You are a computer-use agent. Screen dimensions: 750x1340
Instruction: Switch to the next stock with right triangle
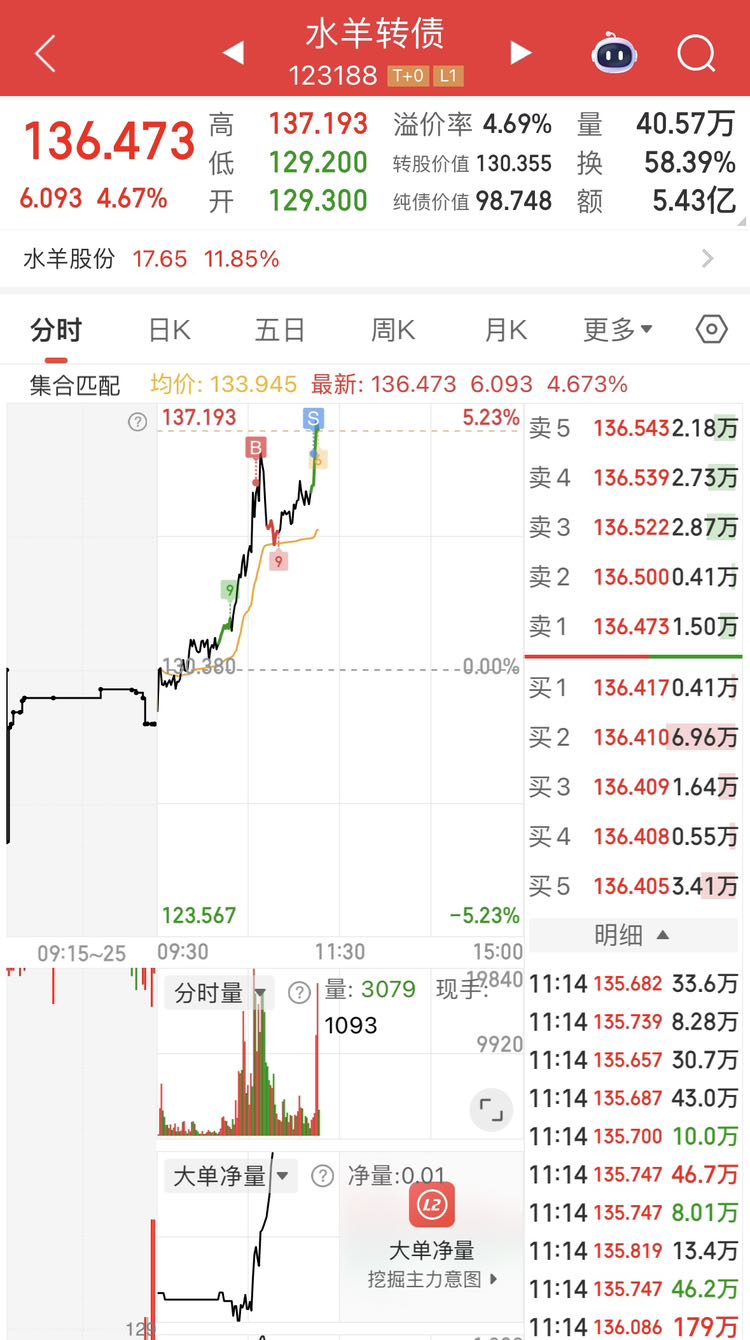(x=521, y=52)
